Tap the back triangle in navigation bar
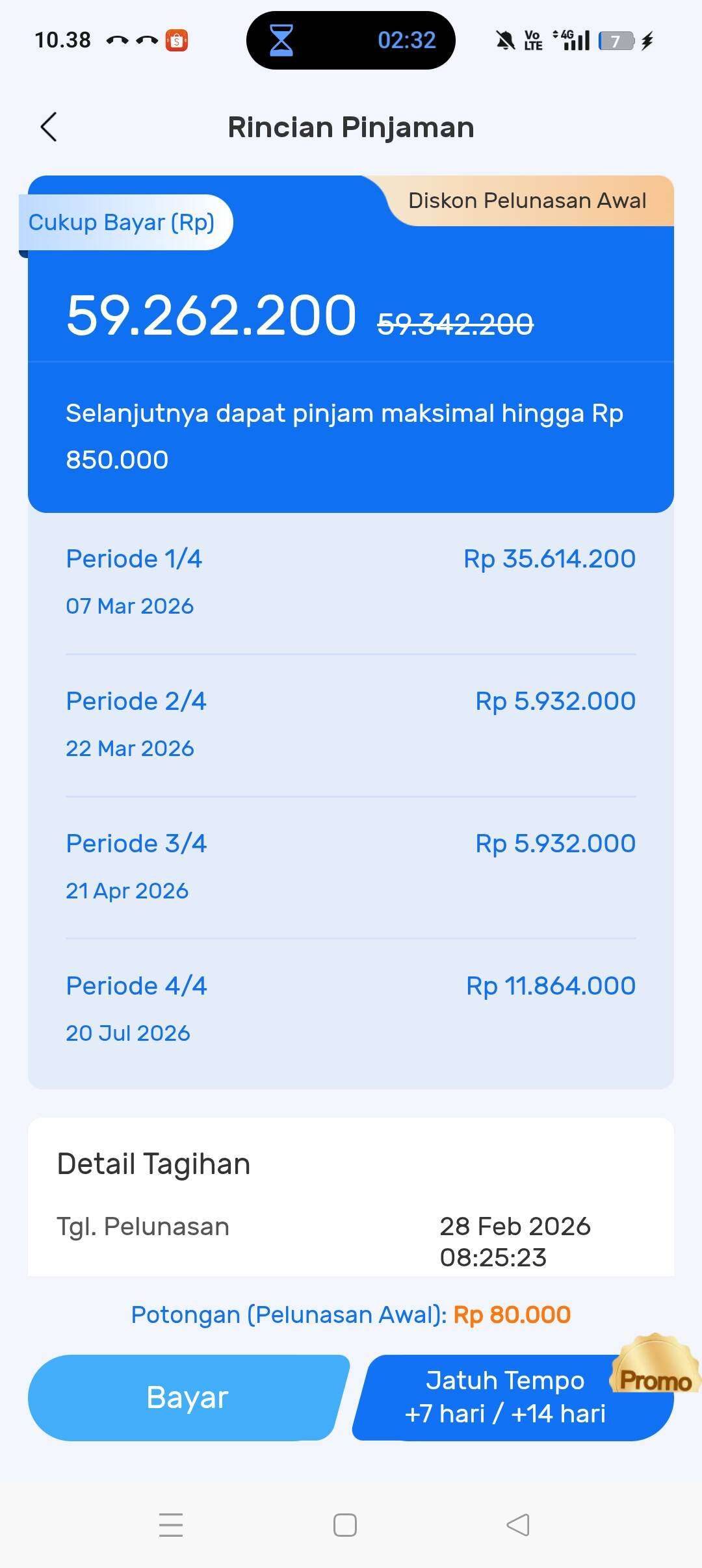Viewport: 702px width, 1568px height. coord(517,1526)
